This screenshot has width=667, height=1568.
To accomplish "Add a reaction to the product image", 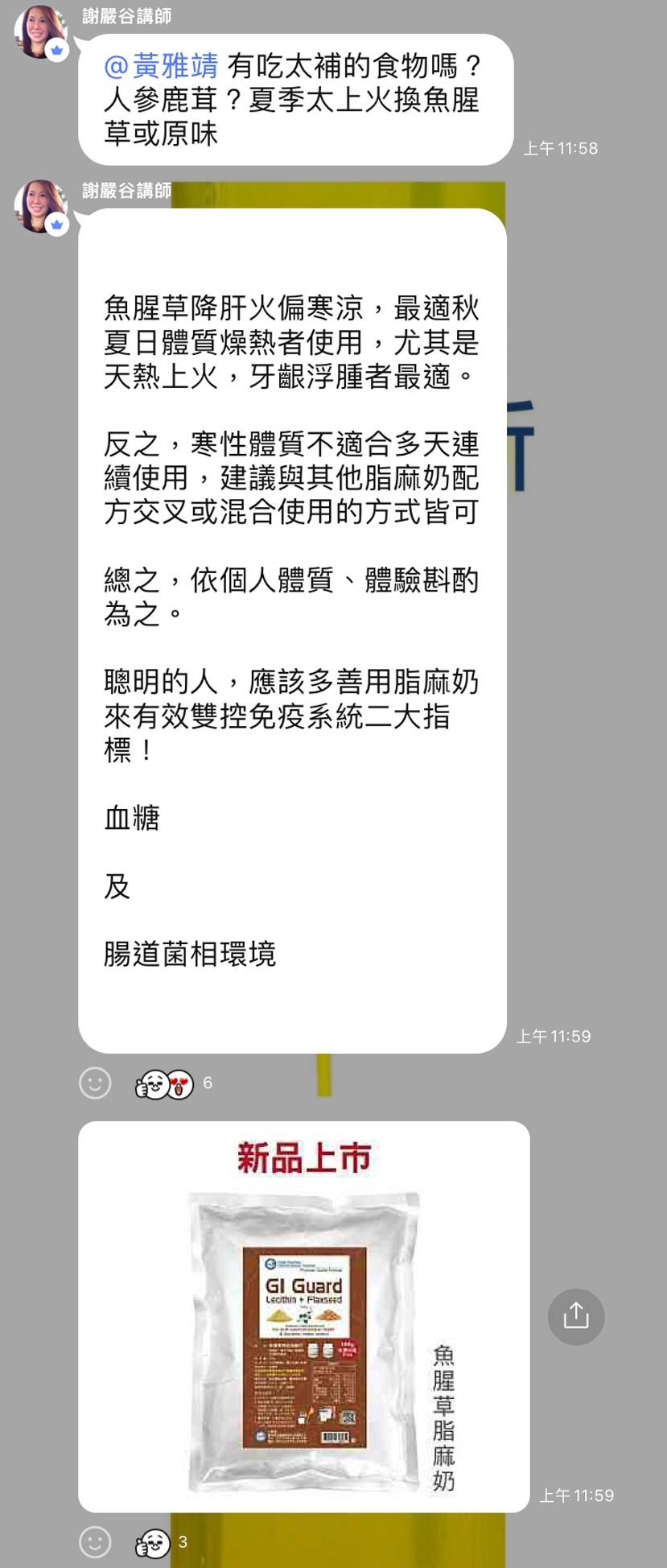I will coord(95,1541).
